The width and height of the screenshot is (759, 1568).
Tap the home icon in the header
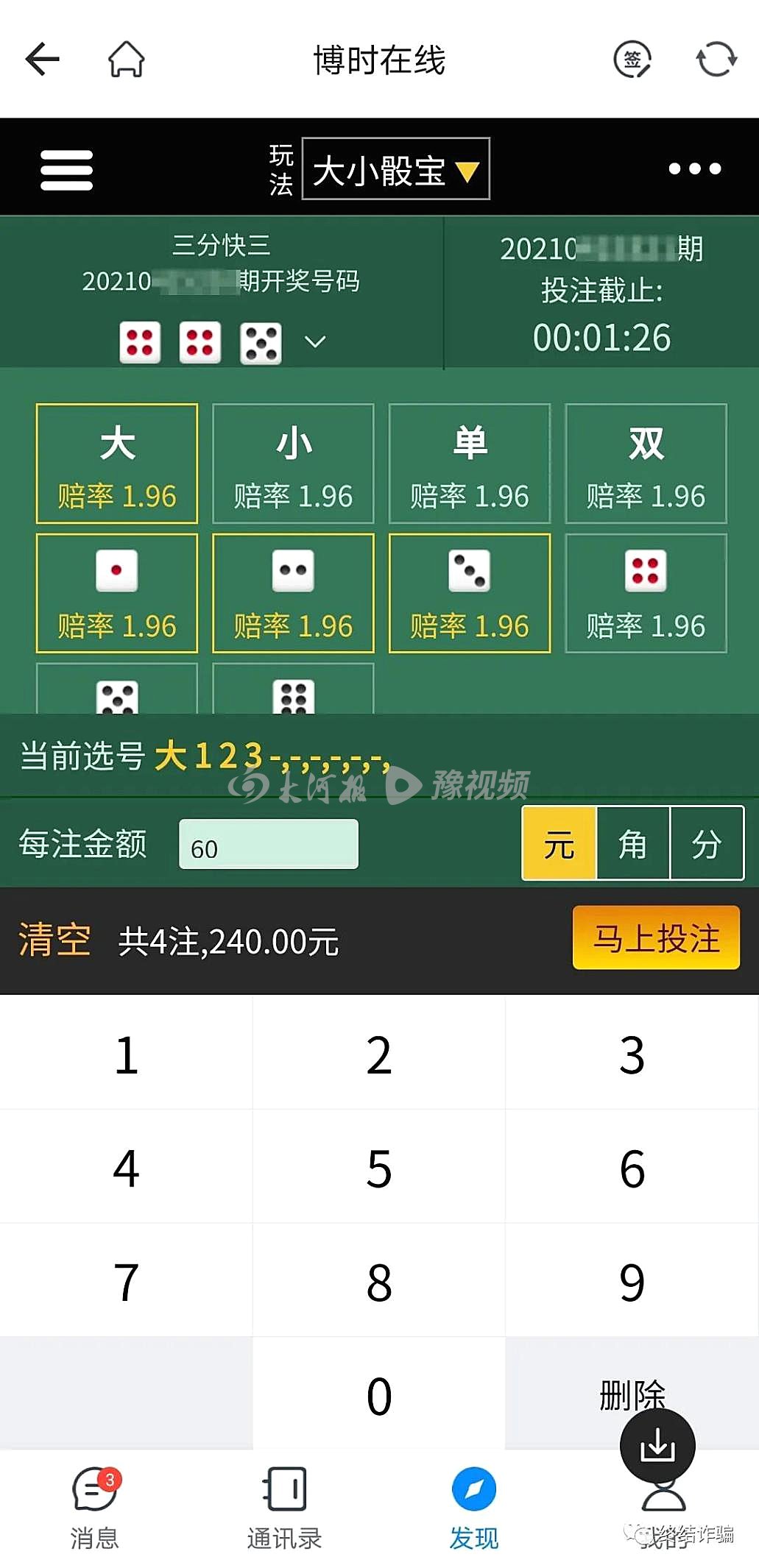(127, 60)
